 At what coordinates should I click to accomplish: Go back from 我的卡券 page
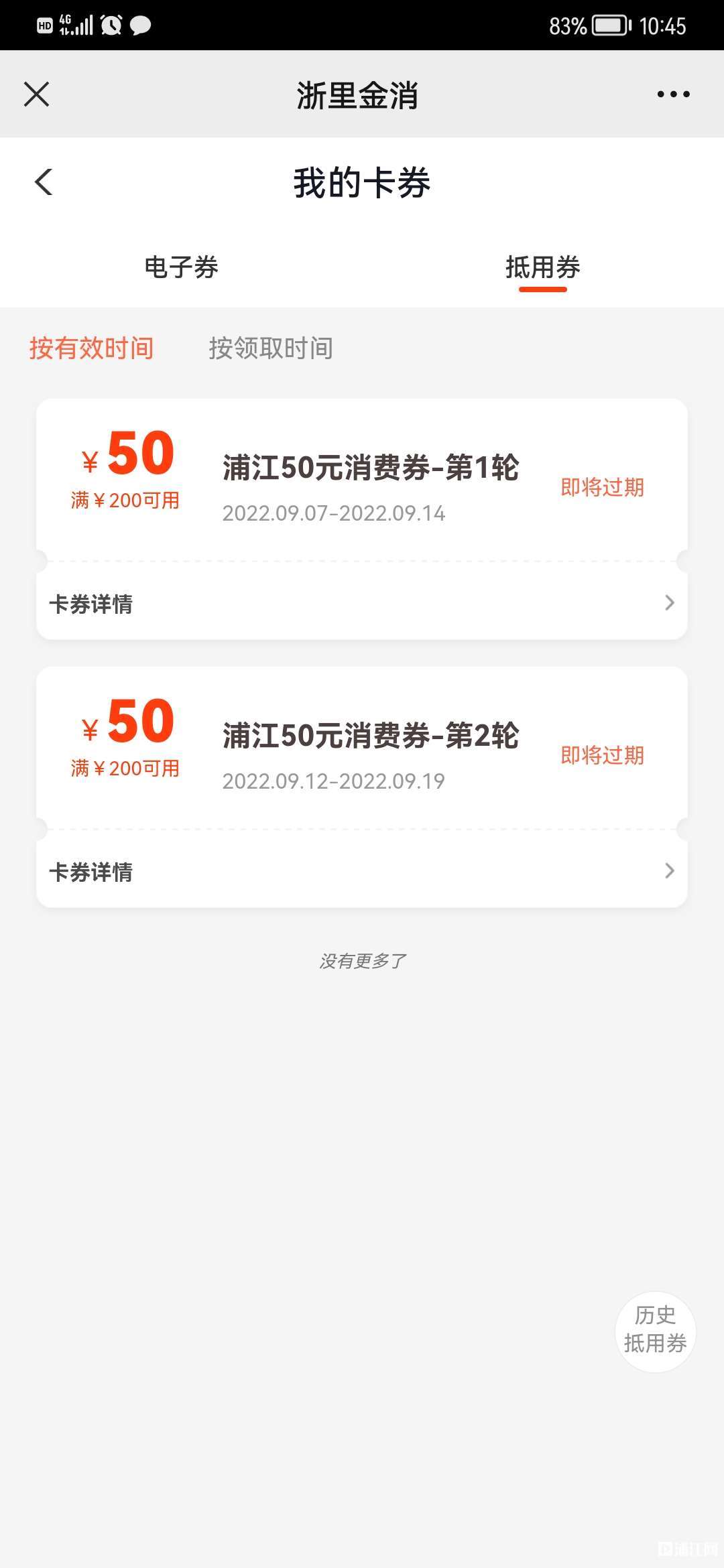click(44, 182)
